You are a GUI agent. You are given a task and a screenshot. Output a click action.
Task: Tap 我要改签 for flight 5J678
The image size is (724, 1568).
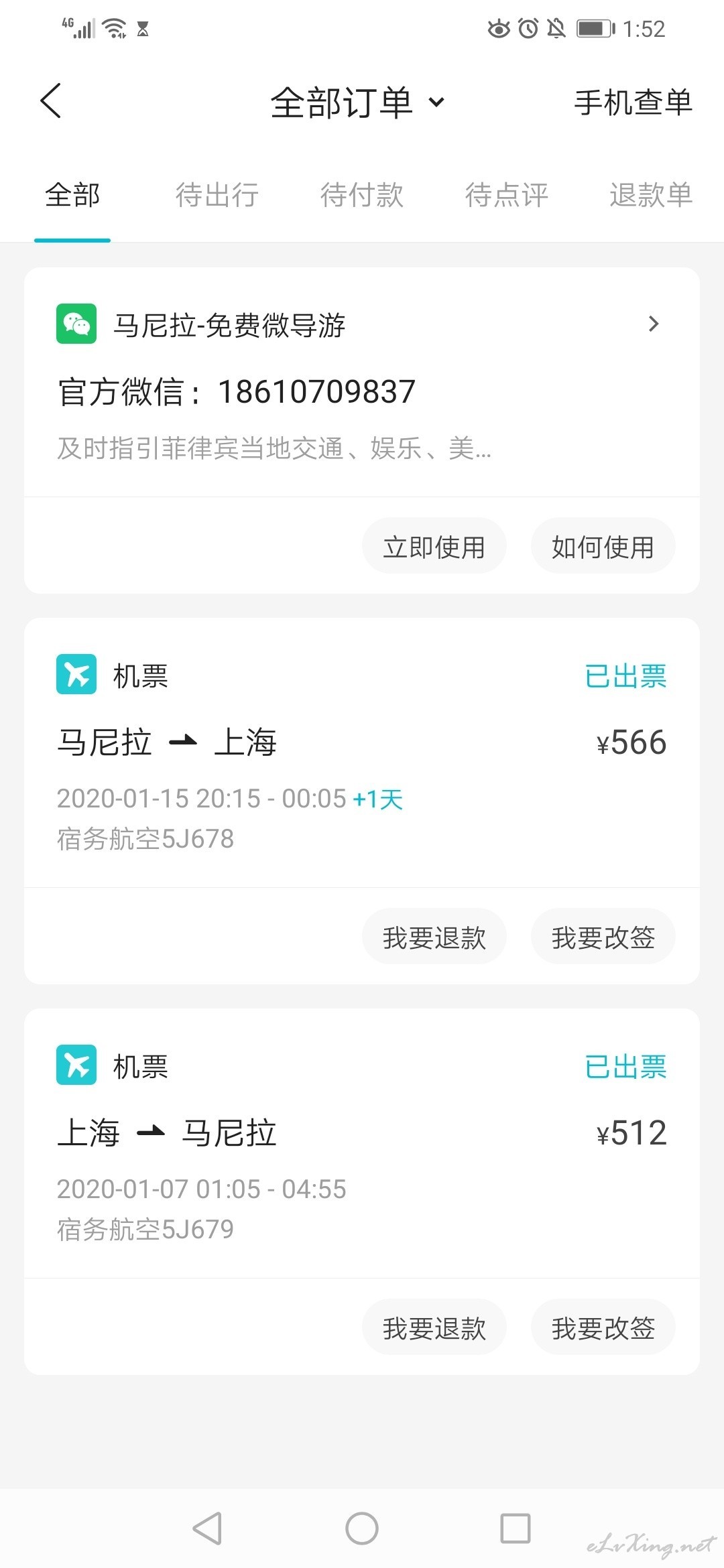point(603,937)
